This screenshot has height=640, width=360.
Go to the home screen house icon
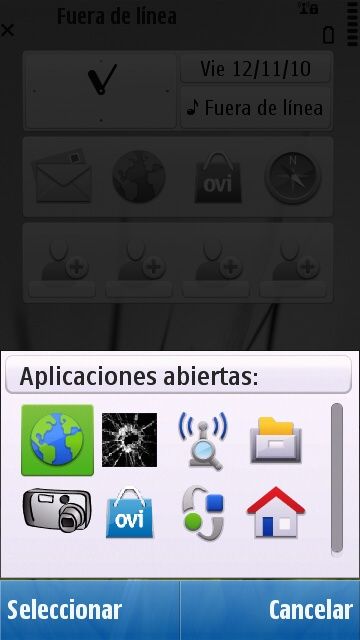276,512
